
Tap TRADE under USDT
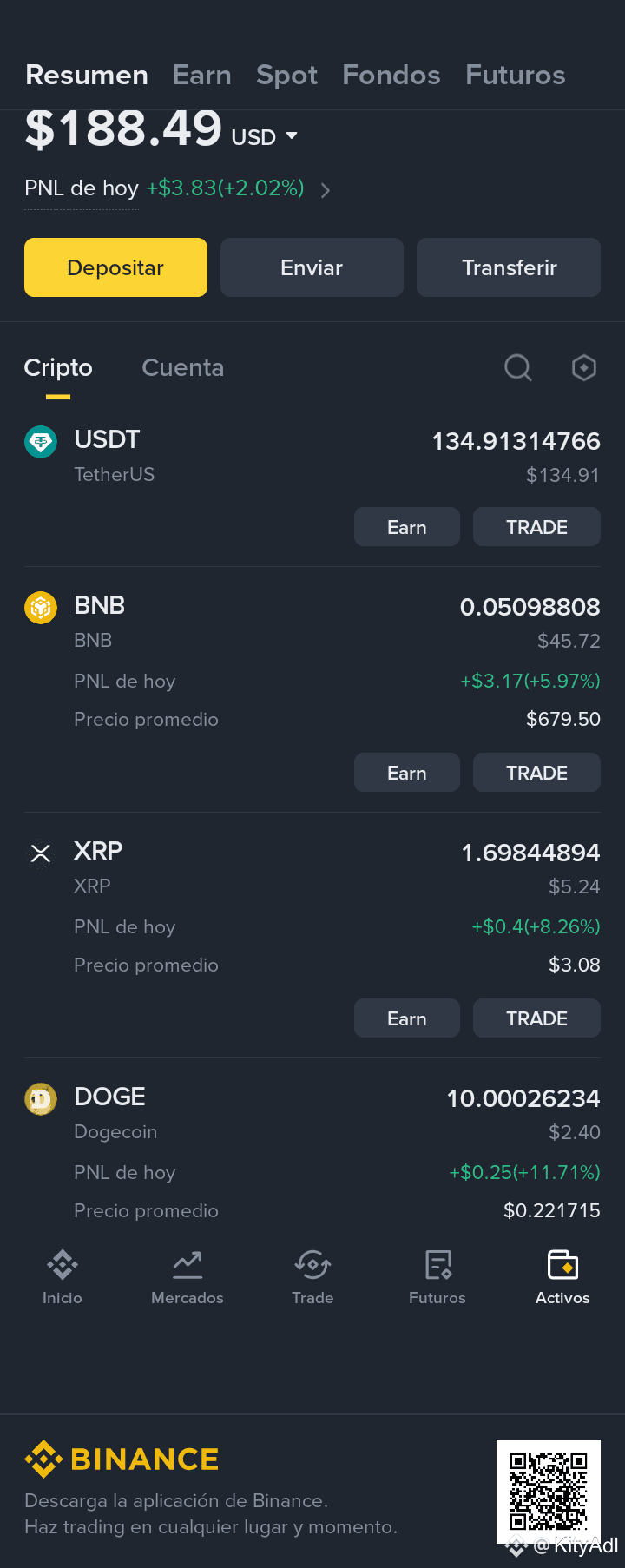536,527
